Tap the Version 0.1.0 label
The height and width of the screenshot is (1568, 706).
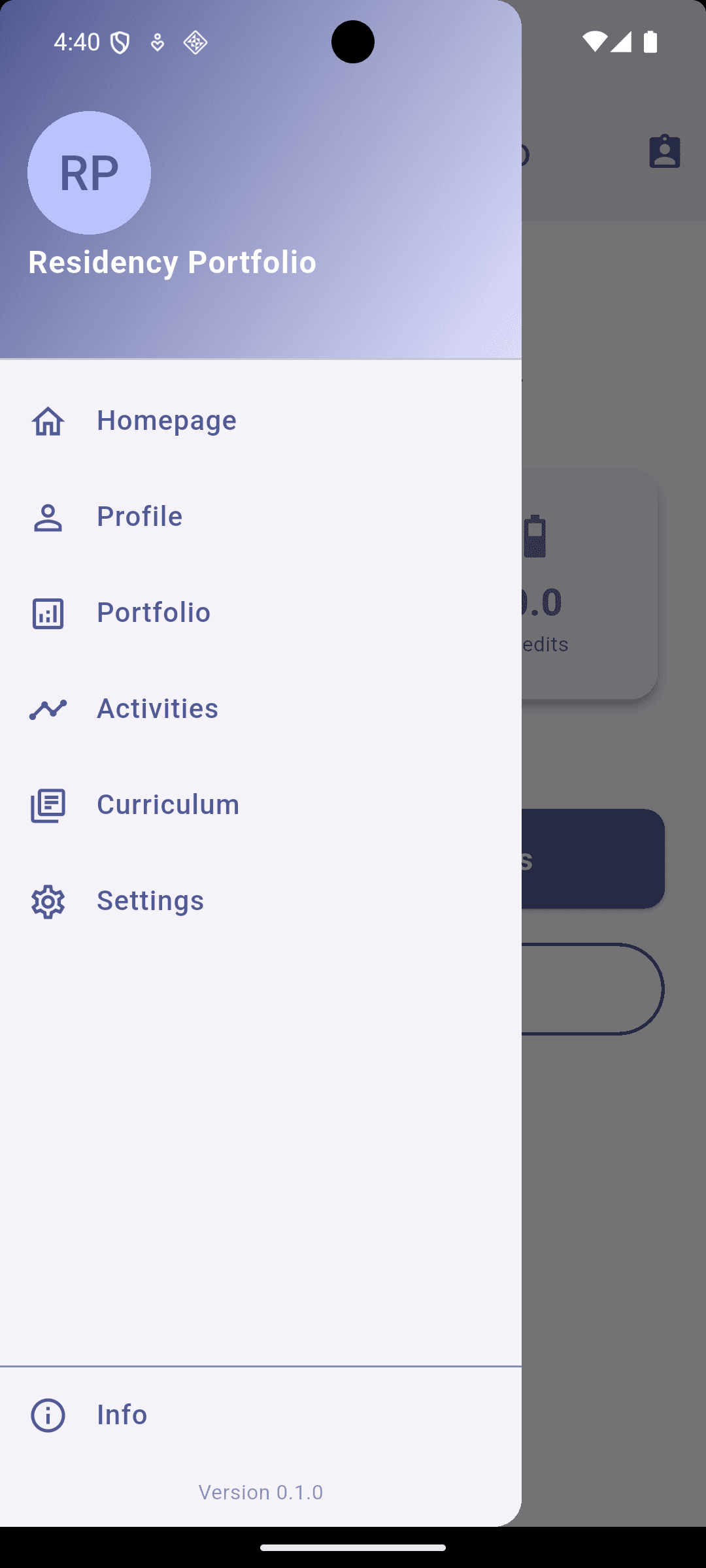click(x=261, y=1492)
